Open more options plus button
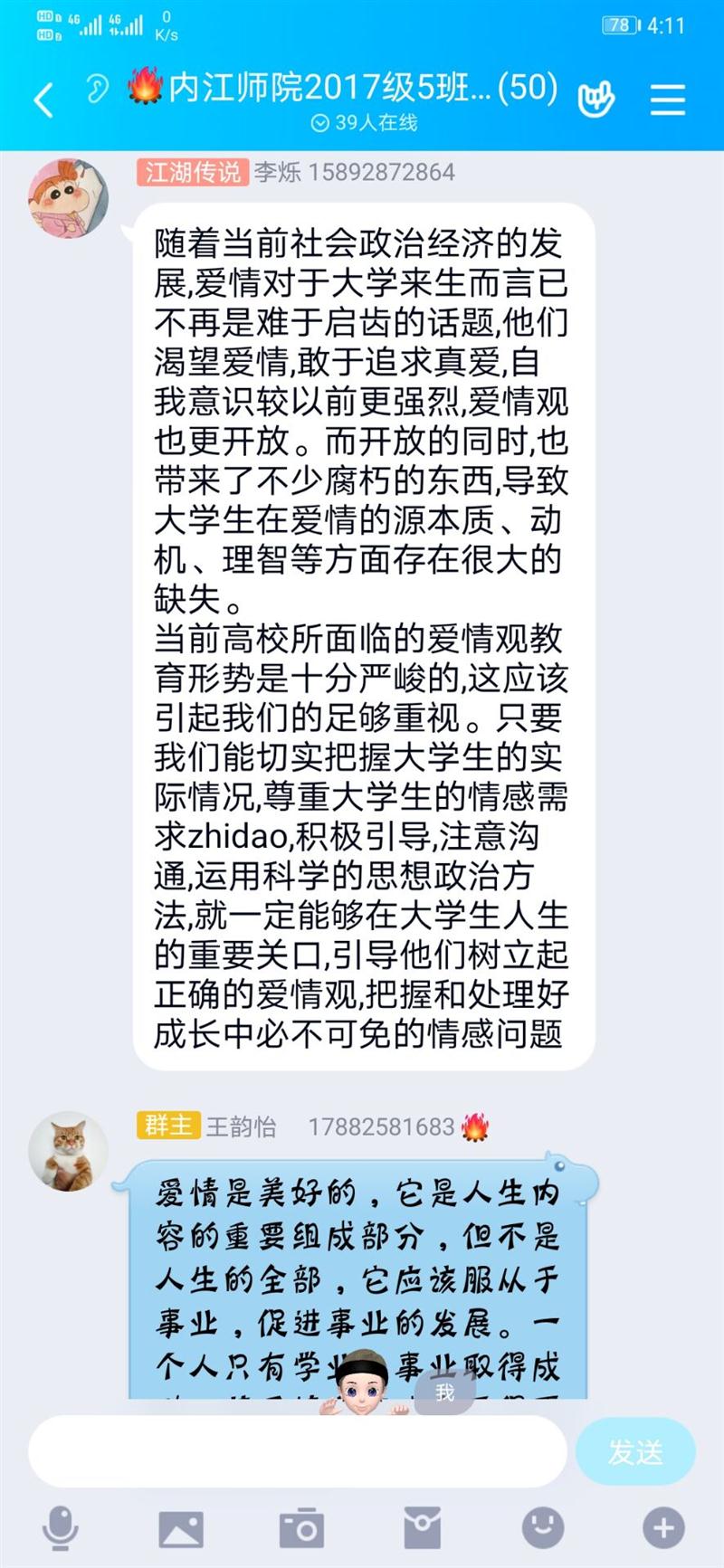Screen dimensions: 724x1568 [x=663, y=1528]
